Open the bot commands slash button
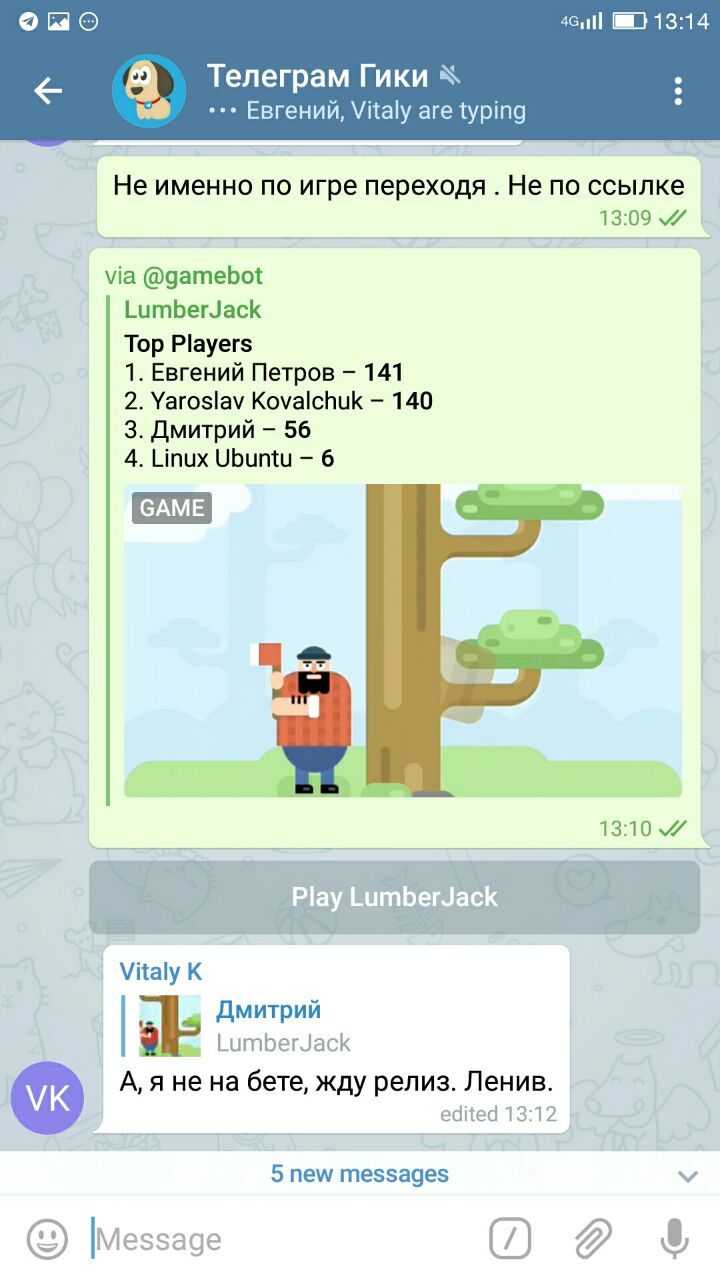The image size is (720, 1280). tap(510, 1240)
